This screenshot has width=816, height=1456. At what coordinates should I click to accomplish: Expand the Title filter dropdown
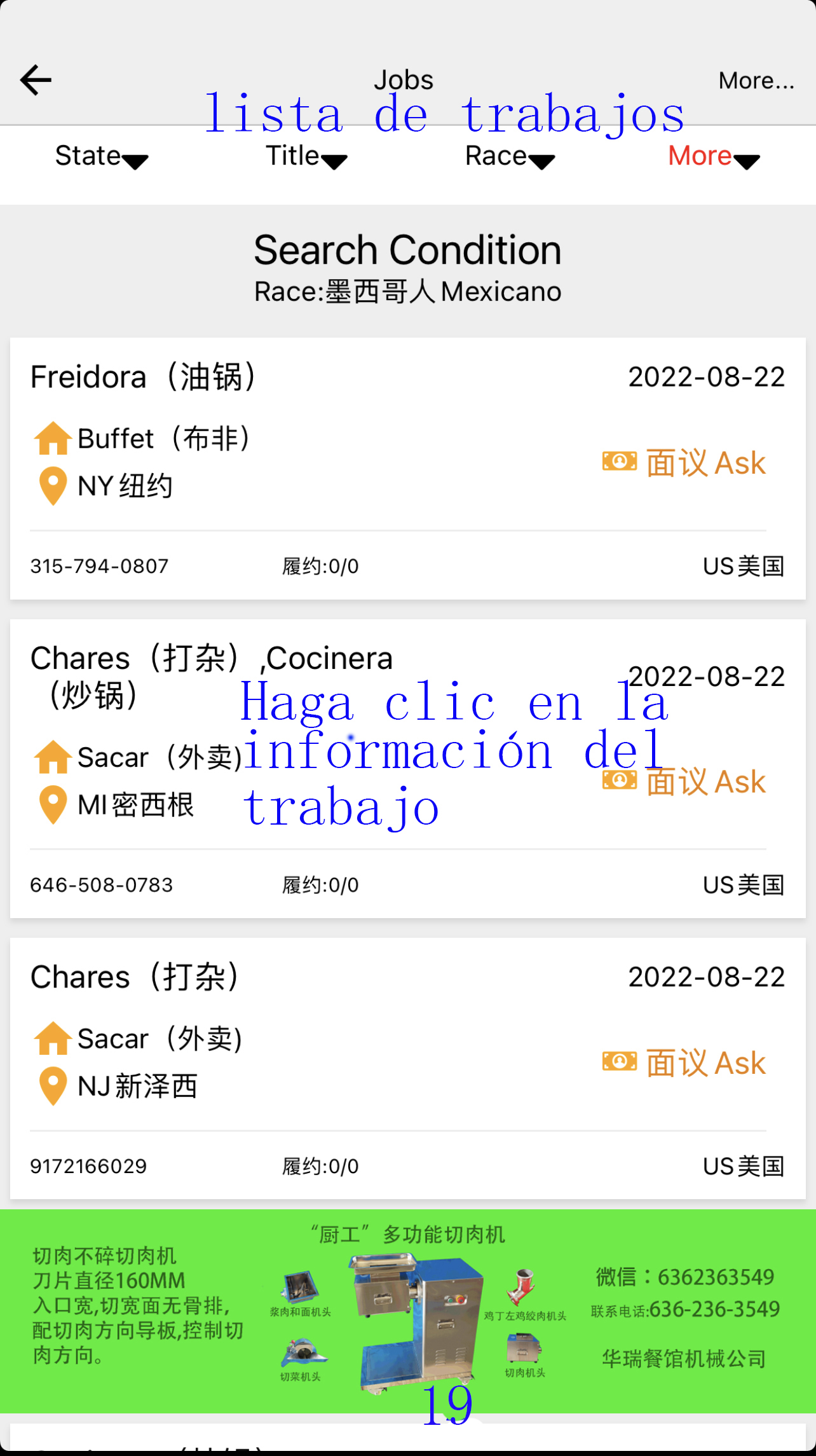[x=306, y=157]
